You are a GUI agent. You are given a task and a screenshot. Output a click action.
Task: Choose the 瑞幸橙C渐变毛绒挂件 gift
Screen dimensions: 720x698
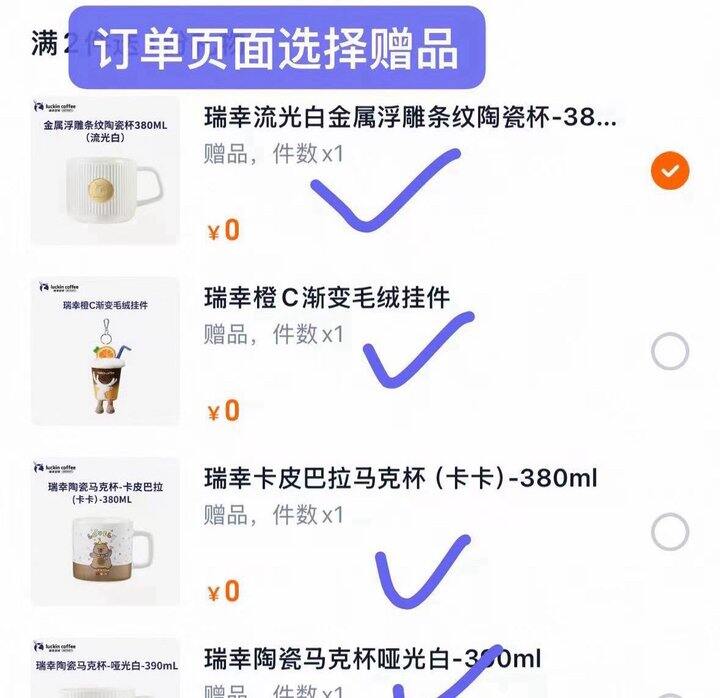[x=669, y=352]
